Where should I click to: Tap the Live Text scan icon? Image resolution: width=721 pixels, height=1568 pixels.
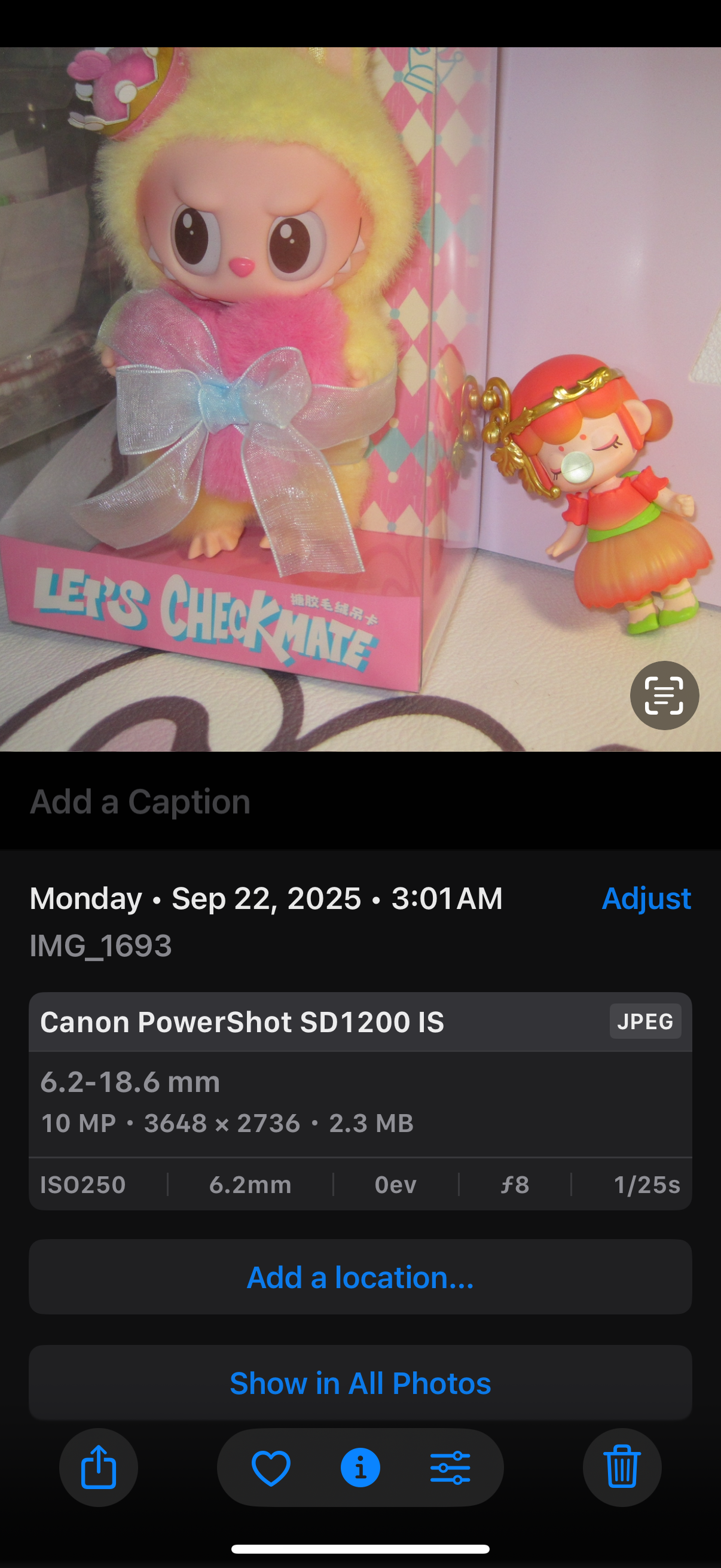pos(664,695)
